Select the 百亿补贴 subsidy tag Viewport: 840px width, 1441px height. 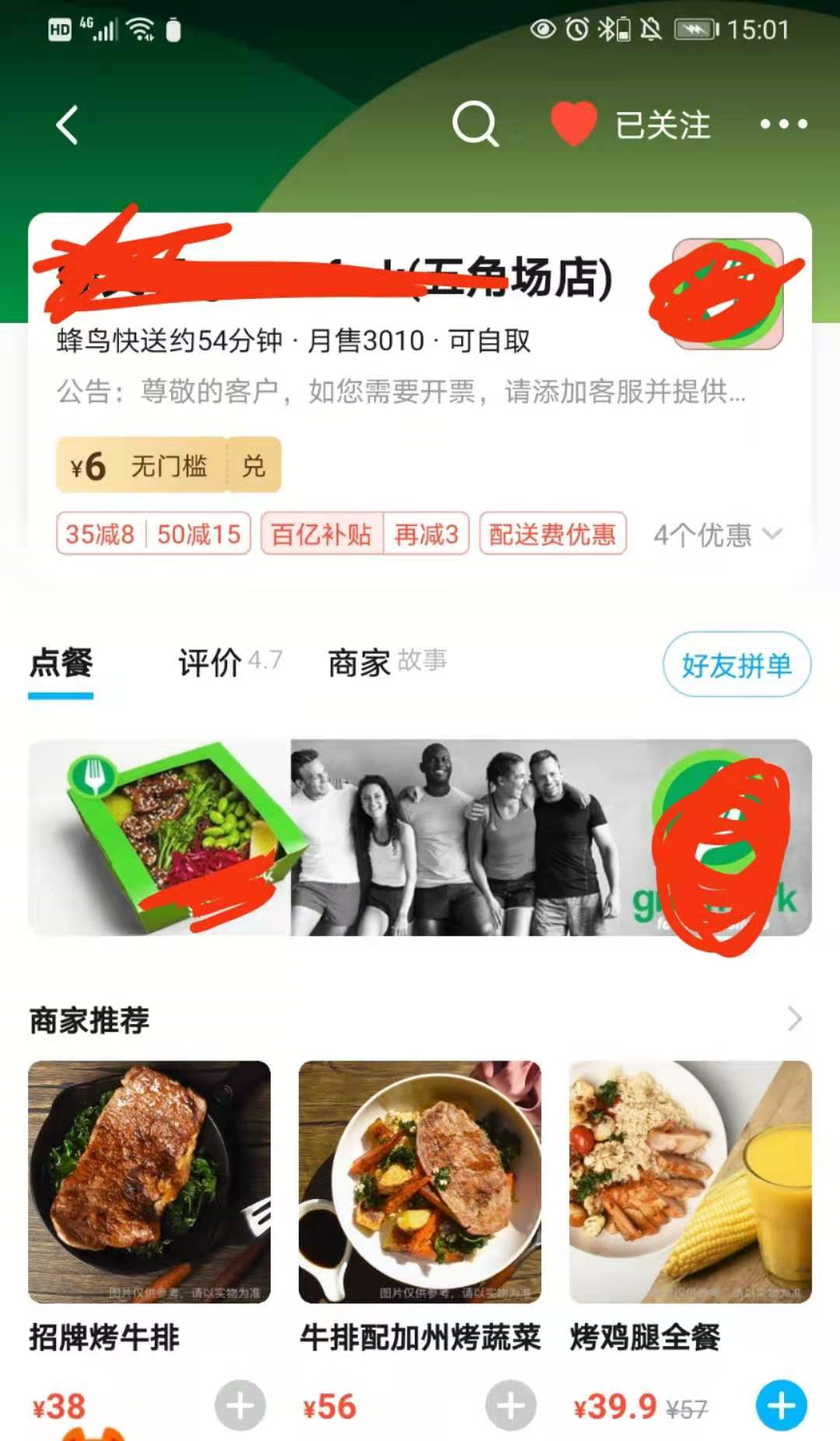[x=321, y=533]
